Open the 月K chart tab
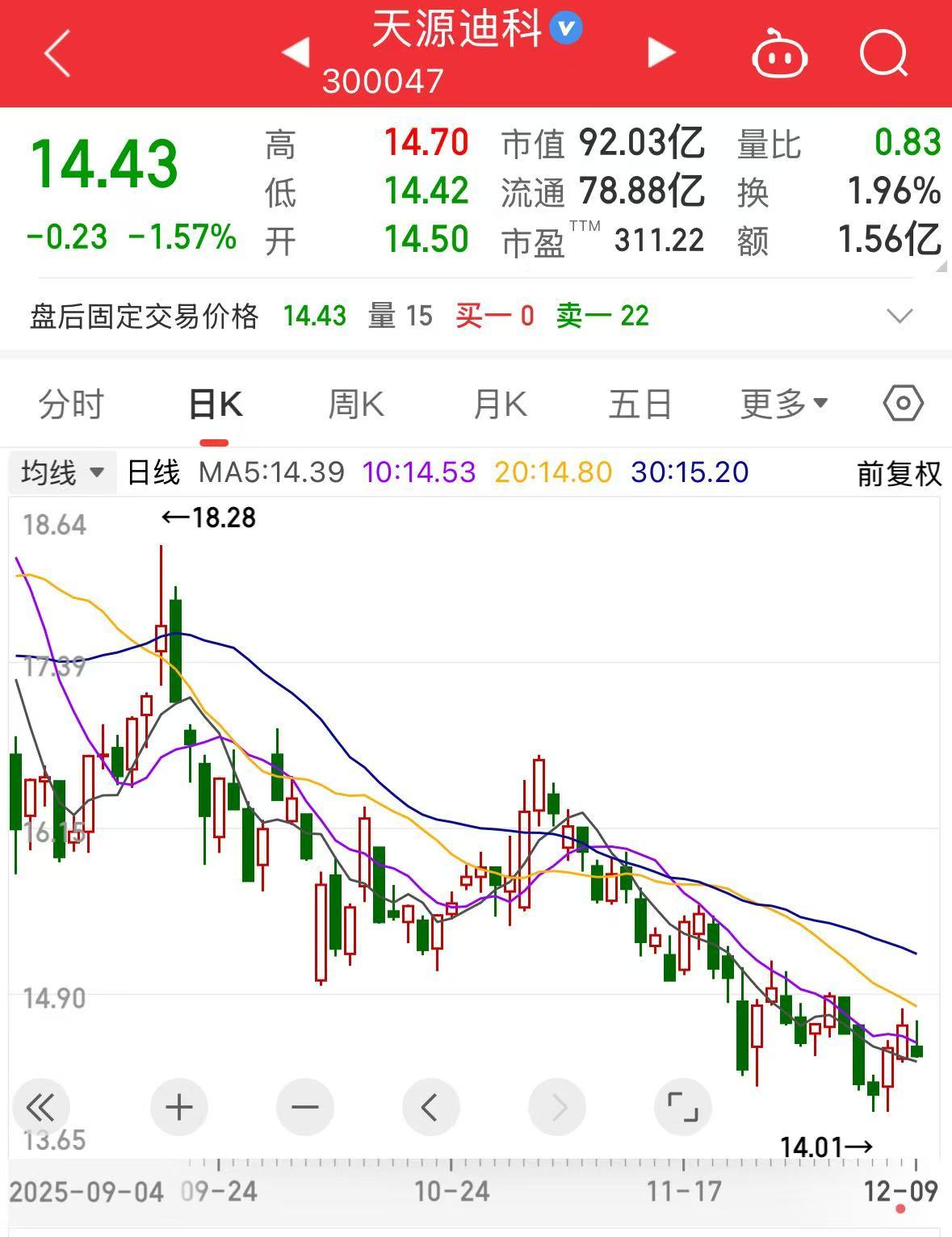 [500, 404]
